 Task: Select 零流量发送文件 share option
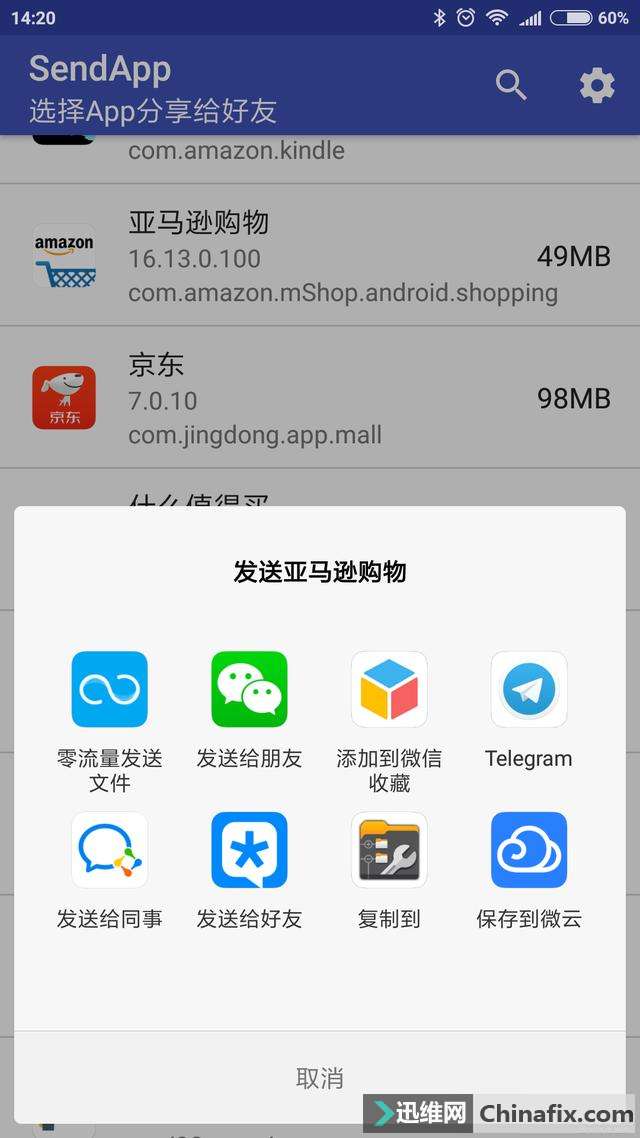[x=110, y=690]
